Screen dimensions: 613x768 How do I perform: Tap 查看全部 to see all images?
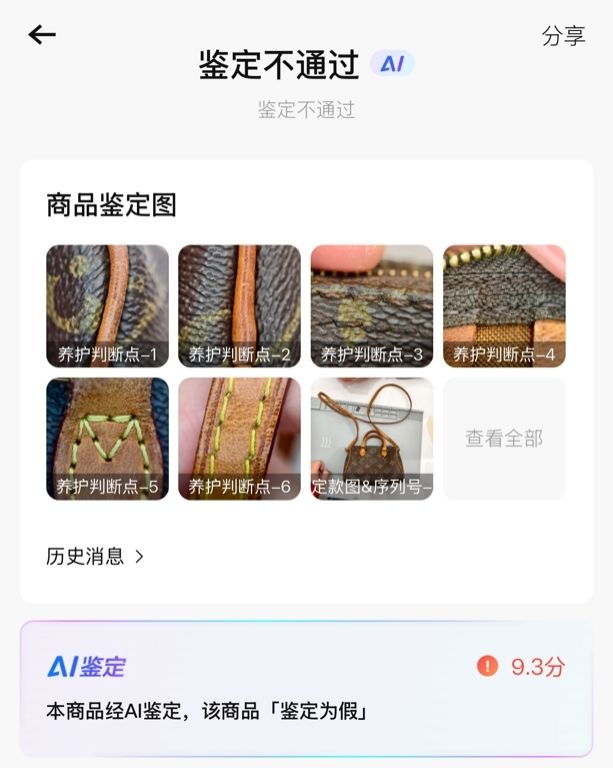(504, 438)
